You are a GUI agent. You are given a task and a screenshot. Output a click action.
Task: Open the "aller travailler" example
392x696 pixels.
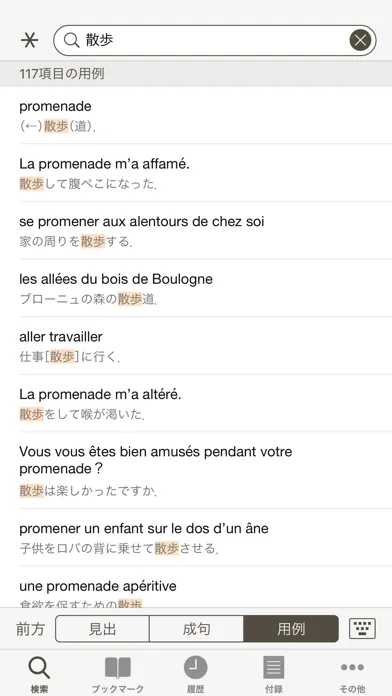point(196,346)
